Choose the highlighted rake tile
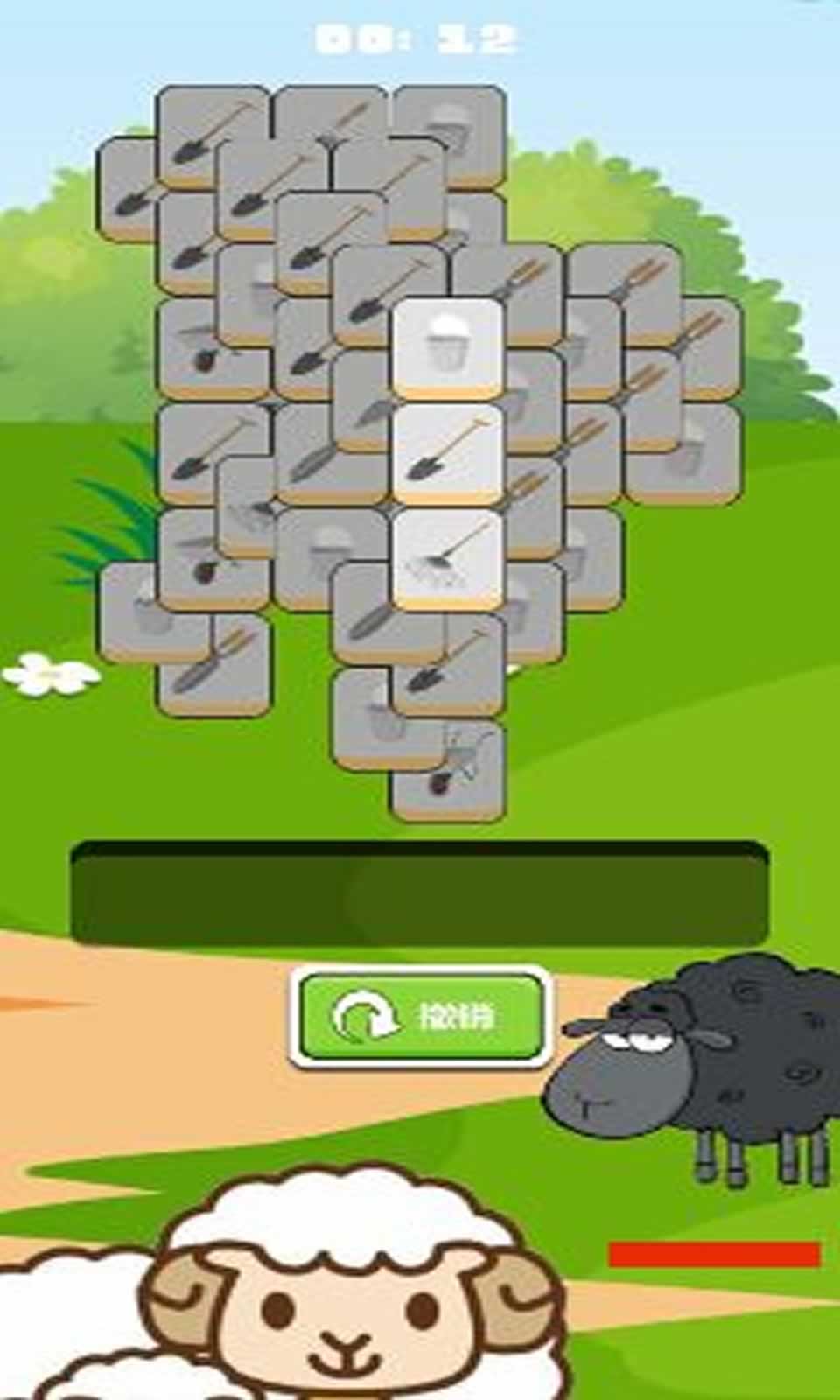The image size is (840, 1400). (447, 557)
